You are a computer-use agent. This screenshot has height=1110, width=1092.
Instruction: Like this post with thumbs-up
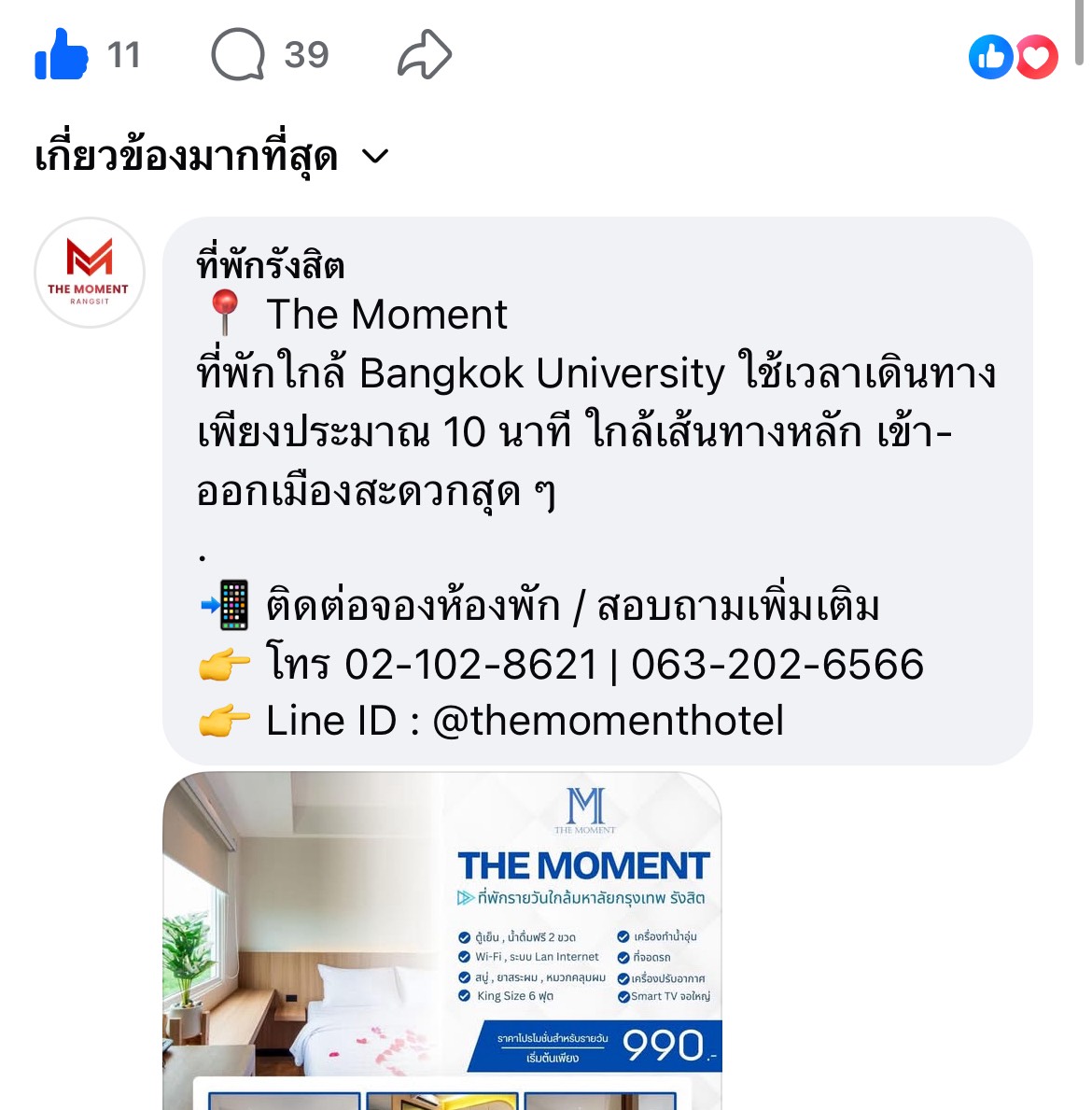[x=62, y=55]
